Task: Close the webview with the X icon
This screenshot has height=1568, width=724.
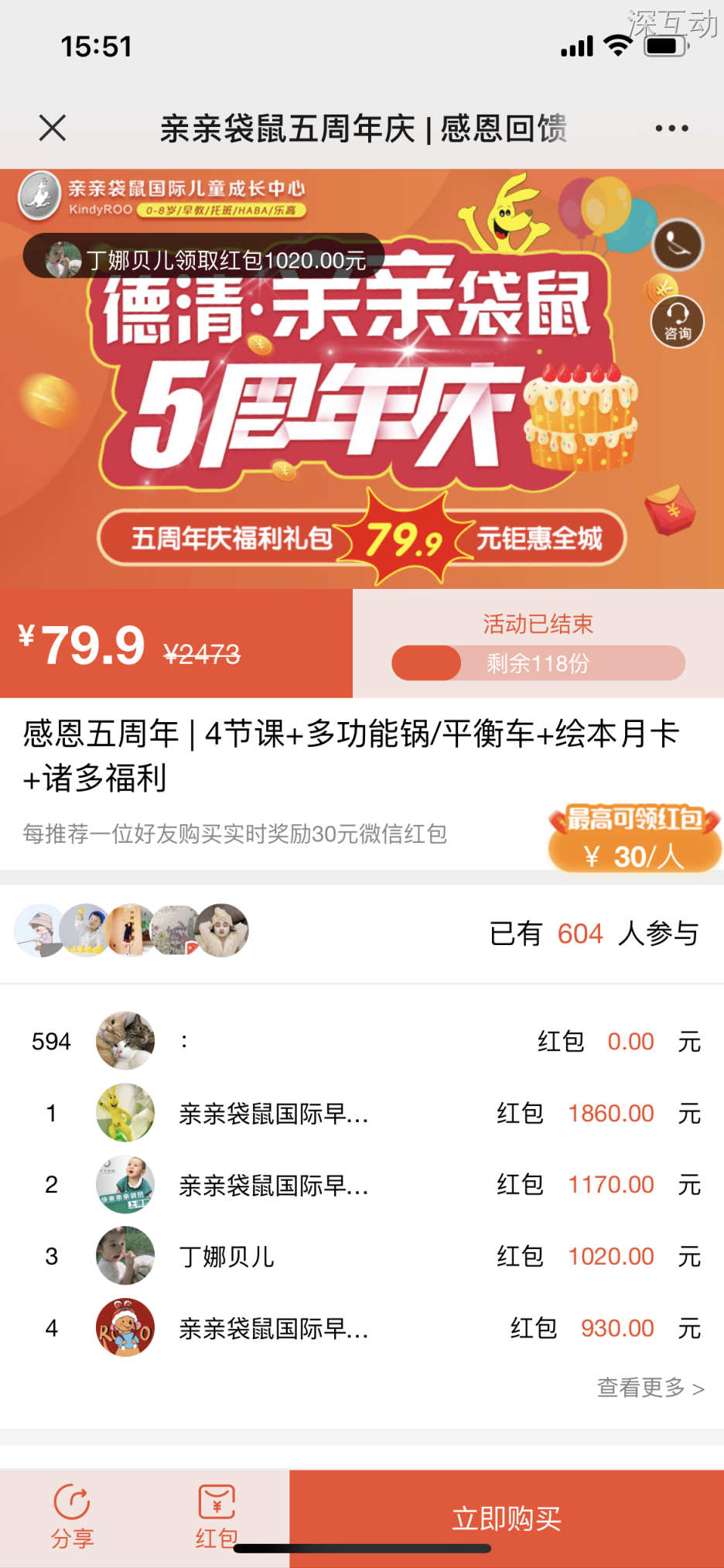Action: pos(53,128)
